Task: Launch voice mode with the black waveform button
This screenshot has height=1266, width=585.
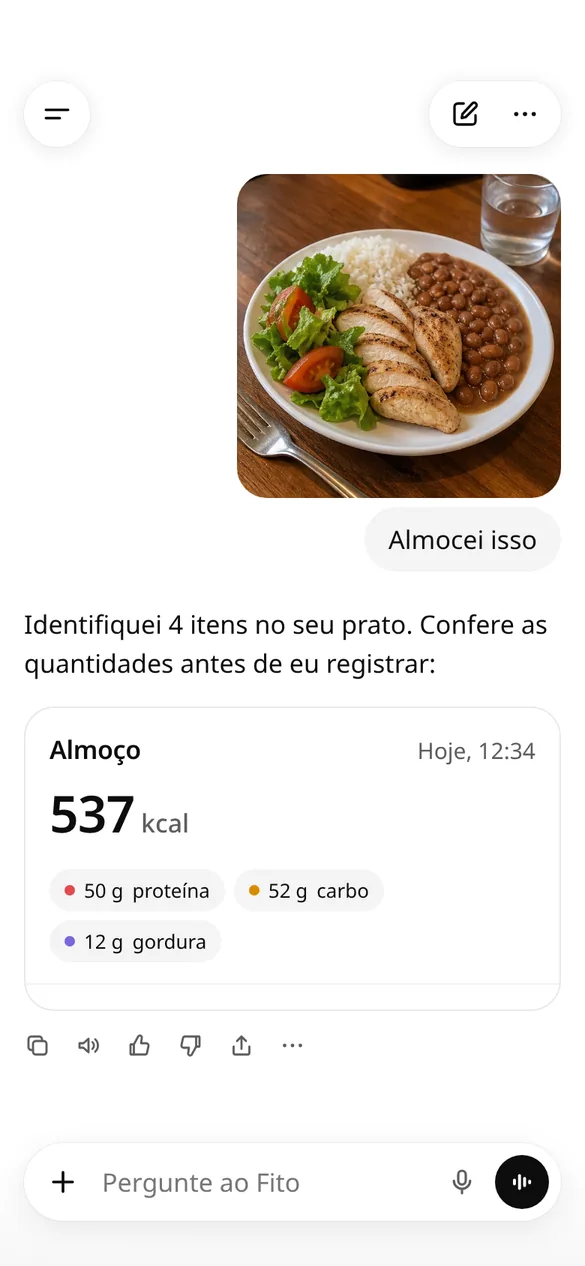Action: click(x=522, y=1182)
